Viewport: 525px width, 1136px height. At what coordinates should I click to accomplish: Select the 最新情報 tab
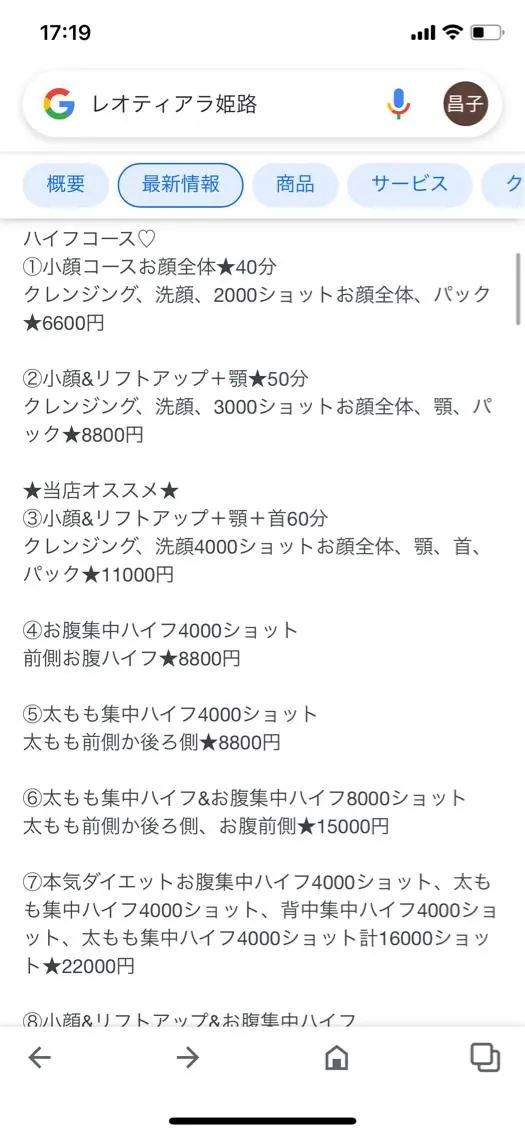[x=180, y=185]
